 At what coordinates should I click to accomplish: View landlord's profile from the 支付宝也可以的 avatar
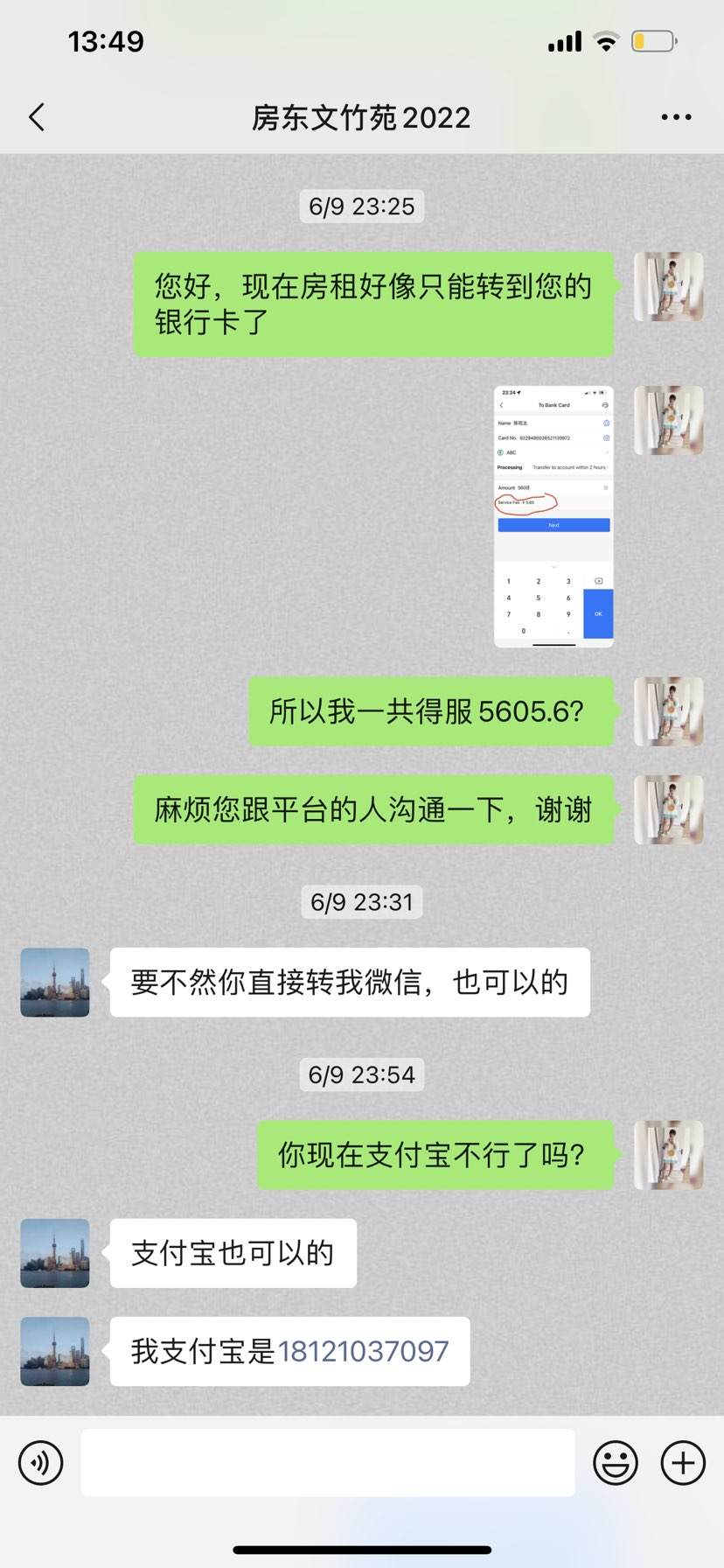[55, 1253]
